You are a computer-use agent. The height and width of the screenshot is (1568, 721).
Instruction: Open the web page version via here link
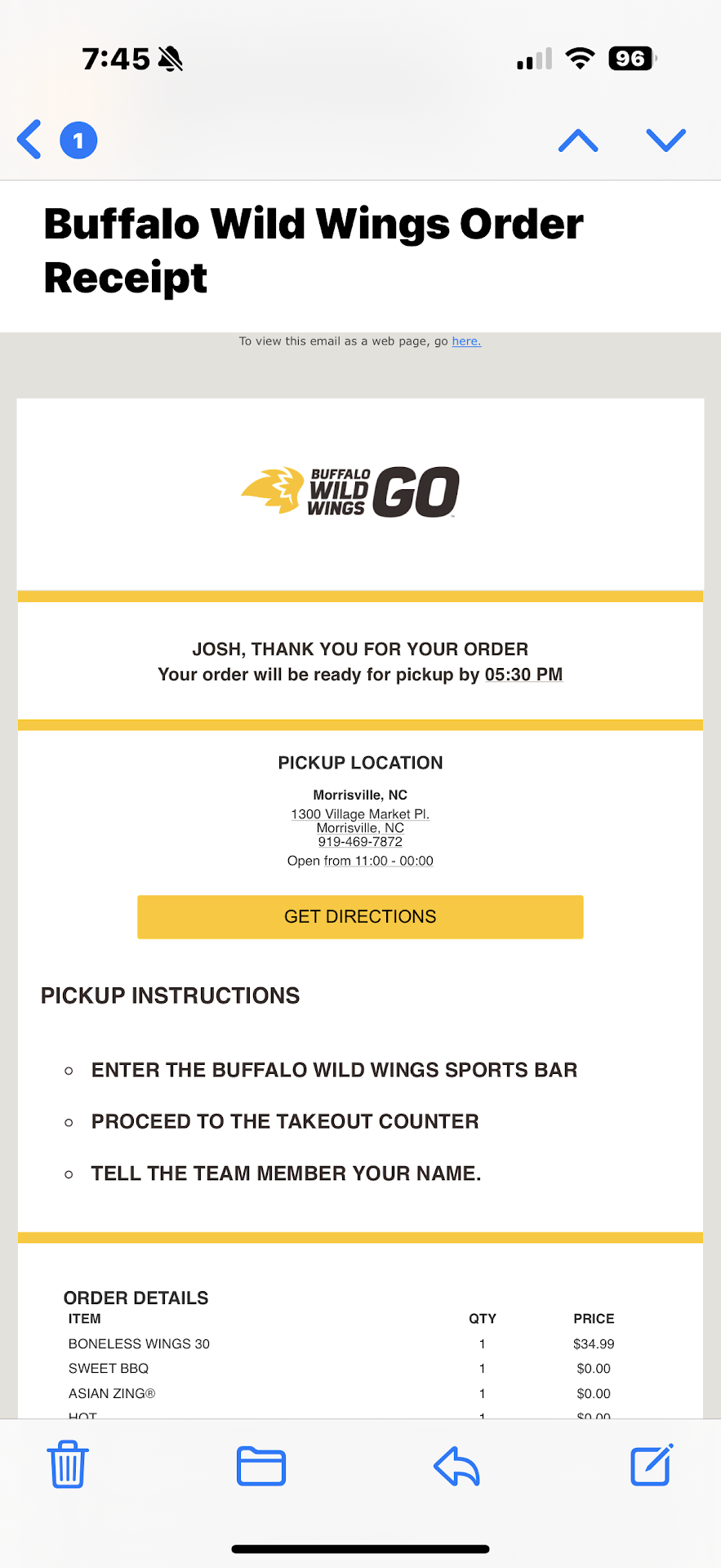466,341
